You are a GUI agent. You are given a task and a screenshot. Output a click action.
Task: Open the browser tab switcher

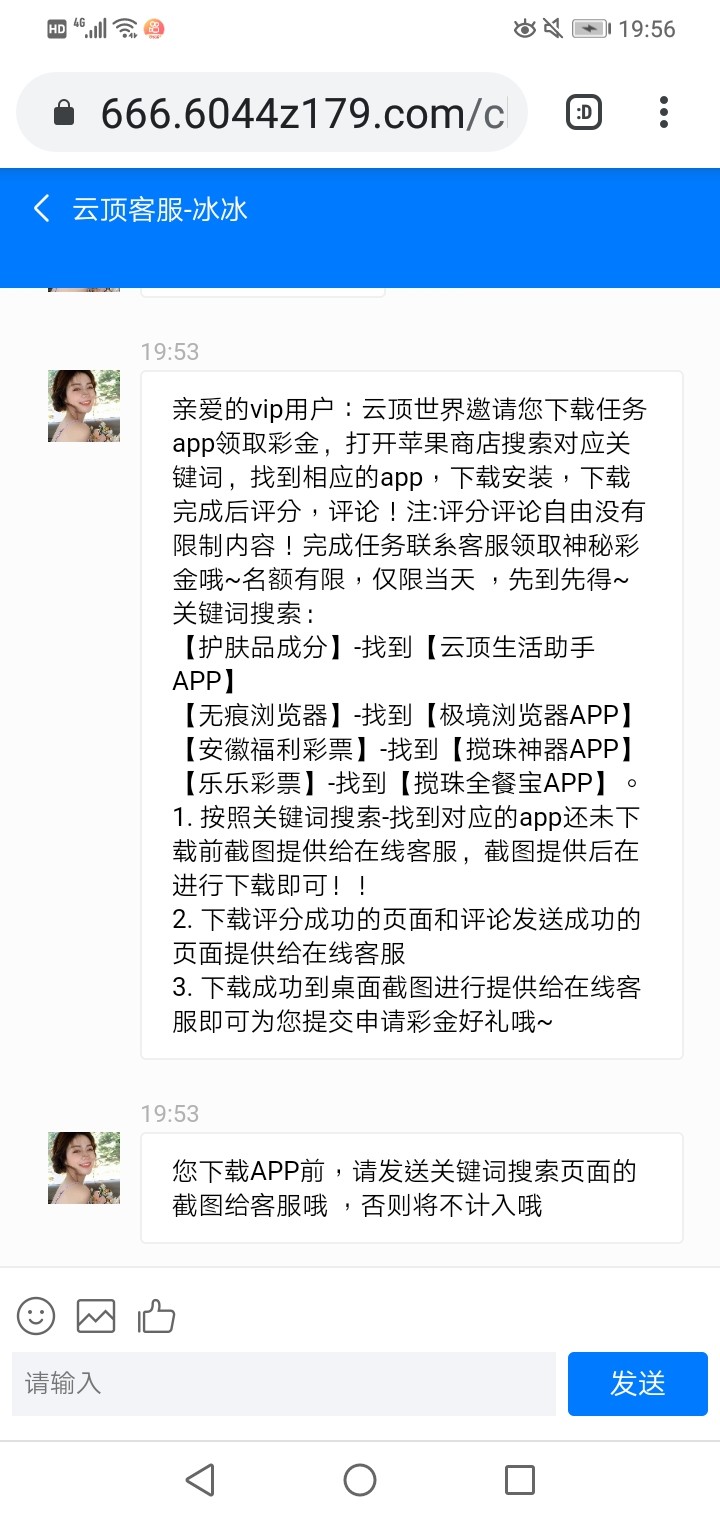(x=584, y=113)
